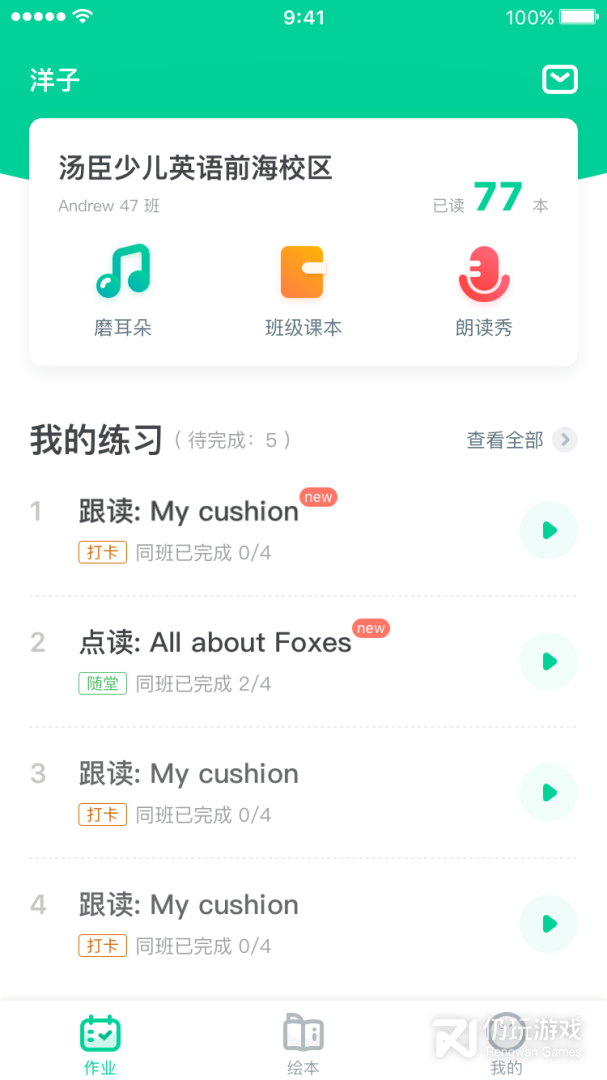The image size is (607, 1080).
Task: Go to the 我的 profile tab
Action: coord(506,1043)
